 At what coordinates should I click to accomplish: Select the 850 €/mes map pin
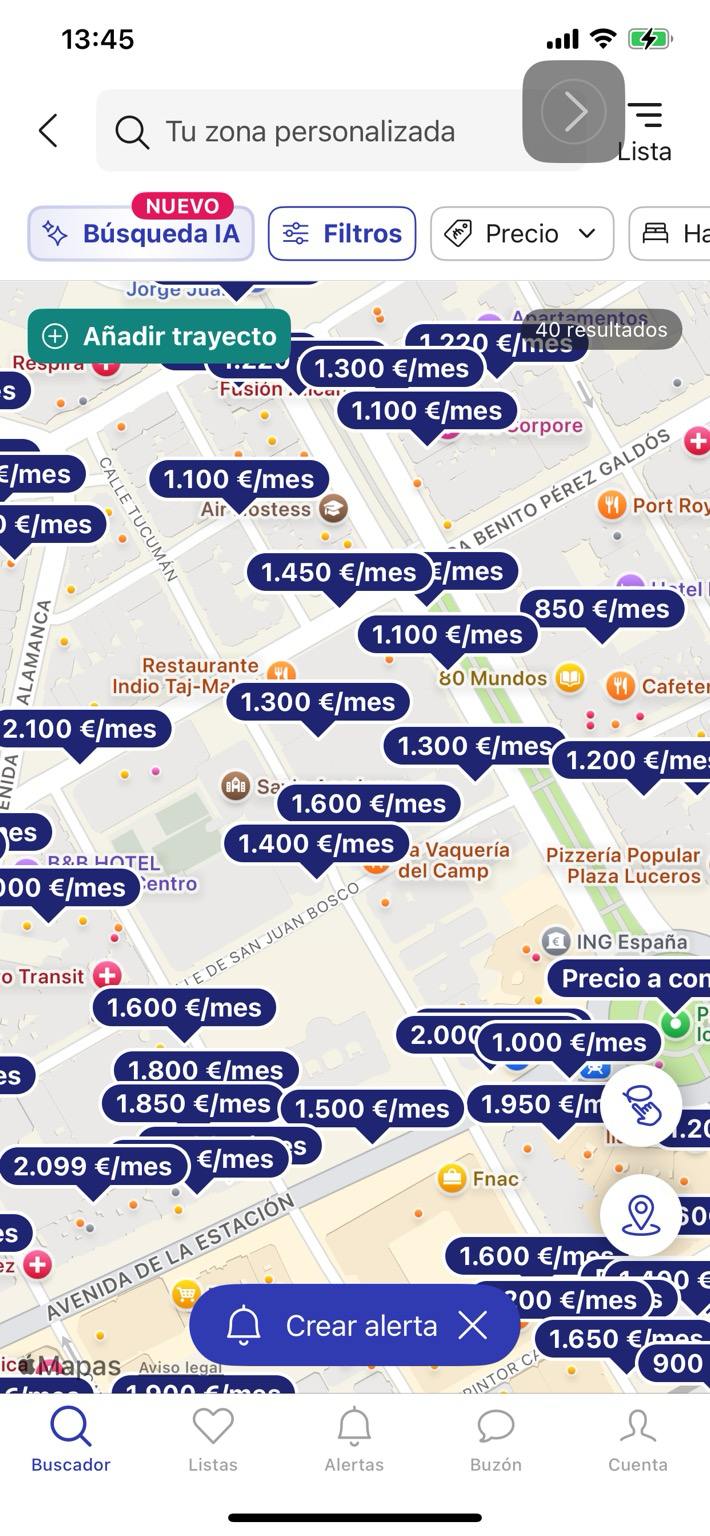click(601, 609)
